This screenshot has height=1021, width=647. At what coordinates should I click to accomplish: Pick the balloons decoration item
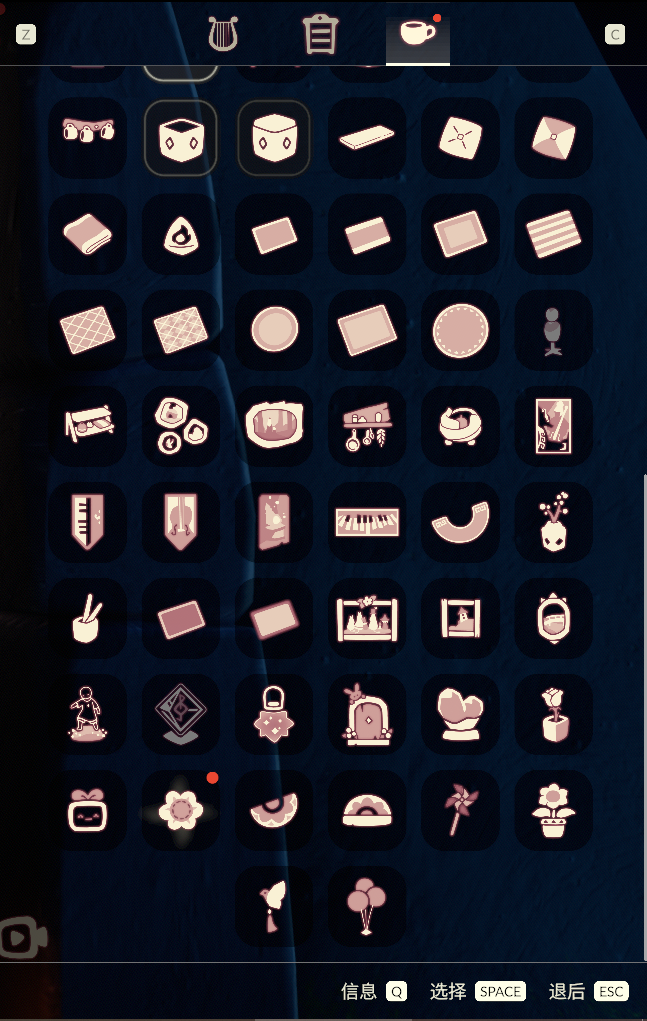pos(367,907)
